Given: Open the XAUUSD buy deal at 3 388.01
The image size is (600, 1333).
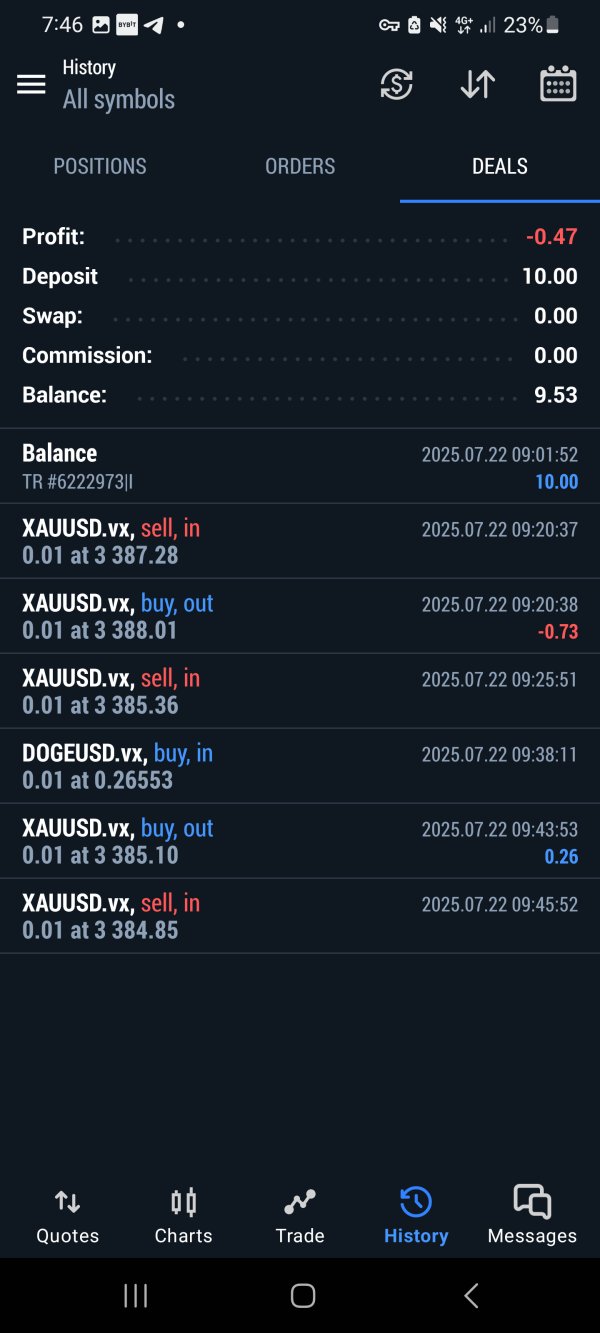Looking at the screenshot, I should click(300, 616).
